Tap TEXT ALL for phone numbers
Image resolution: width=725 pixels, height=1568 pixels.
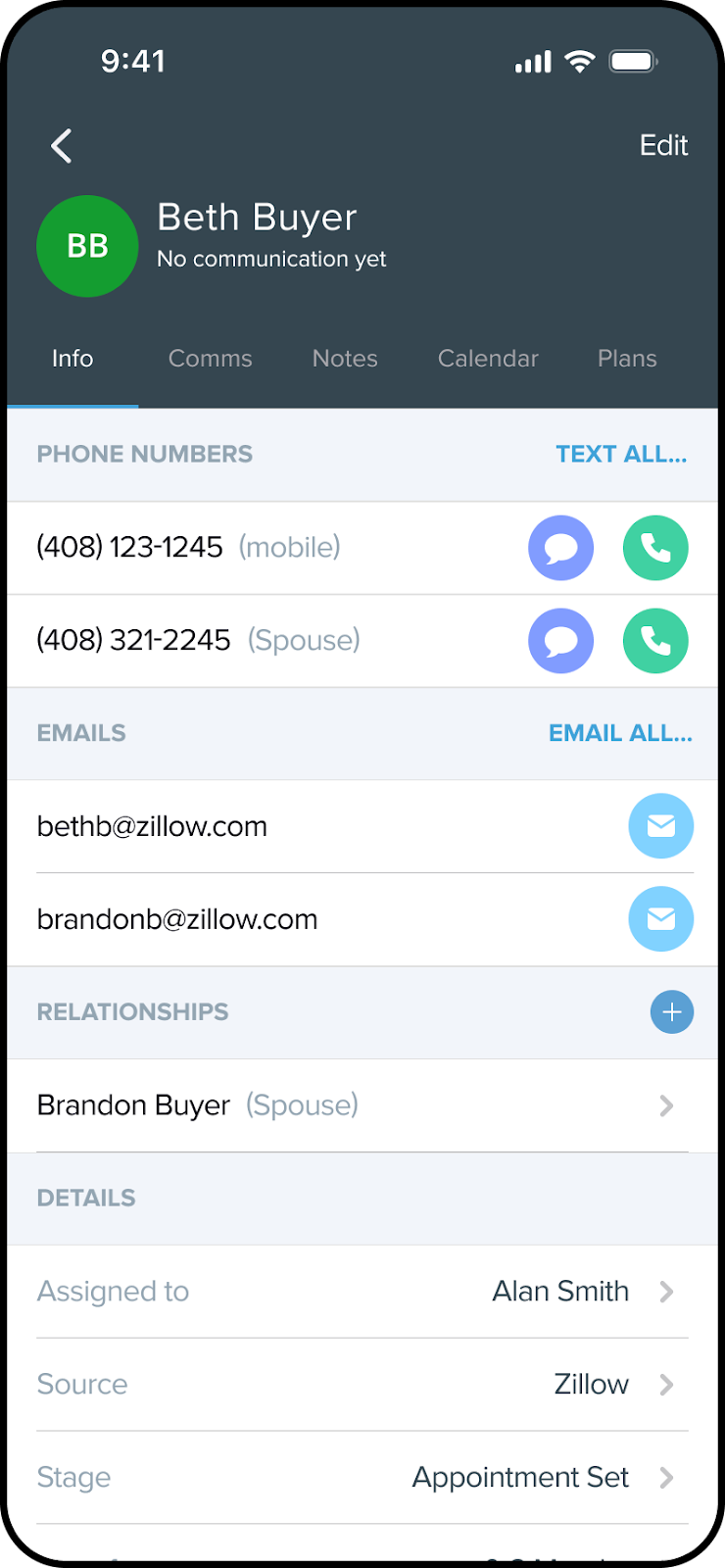coord(621,454)
